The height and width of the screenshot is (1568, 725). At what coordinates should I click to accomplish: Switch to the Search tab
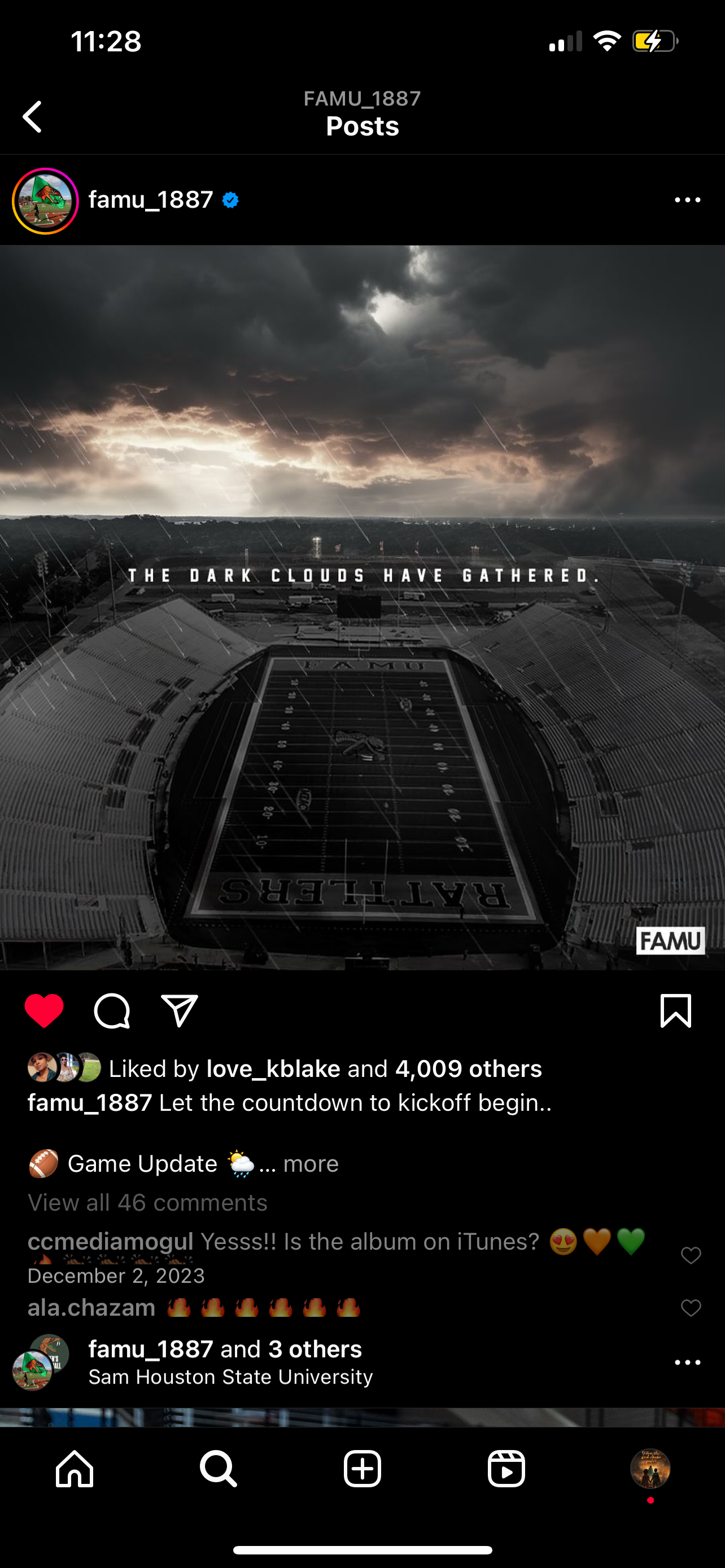pyautogui.click(x=218, y=1468)
